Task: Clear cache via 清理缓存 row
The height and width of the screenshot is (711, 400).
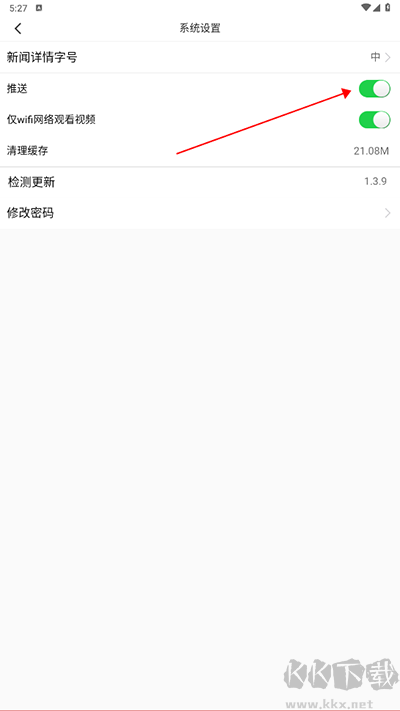Action: [200, 151]
